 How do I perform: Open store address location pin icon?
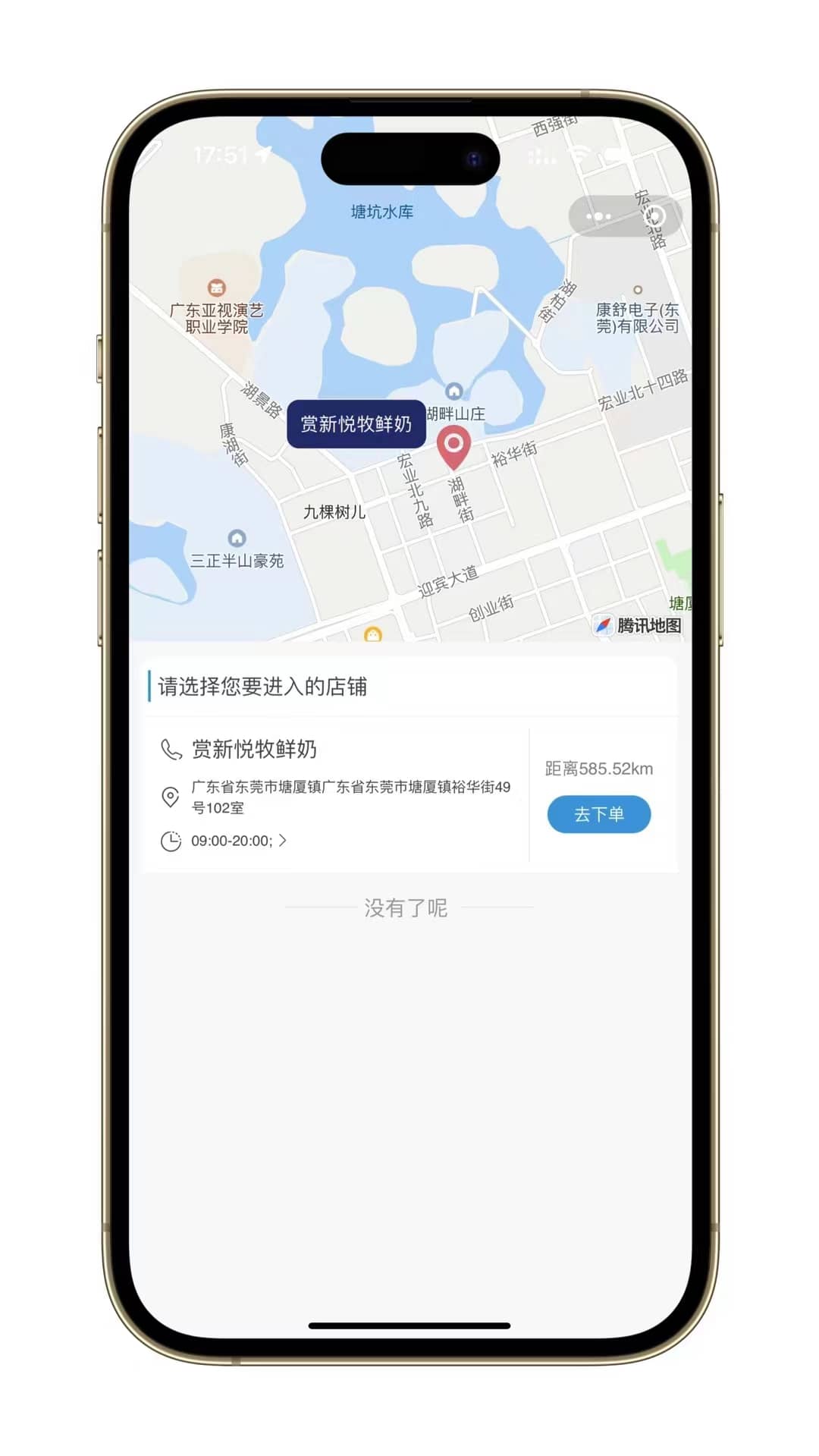pos(171,797)
